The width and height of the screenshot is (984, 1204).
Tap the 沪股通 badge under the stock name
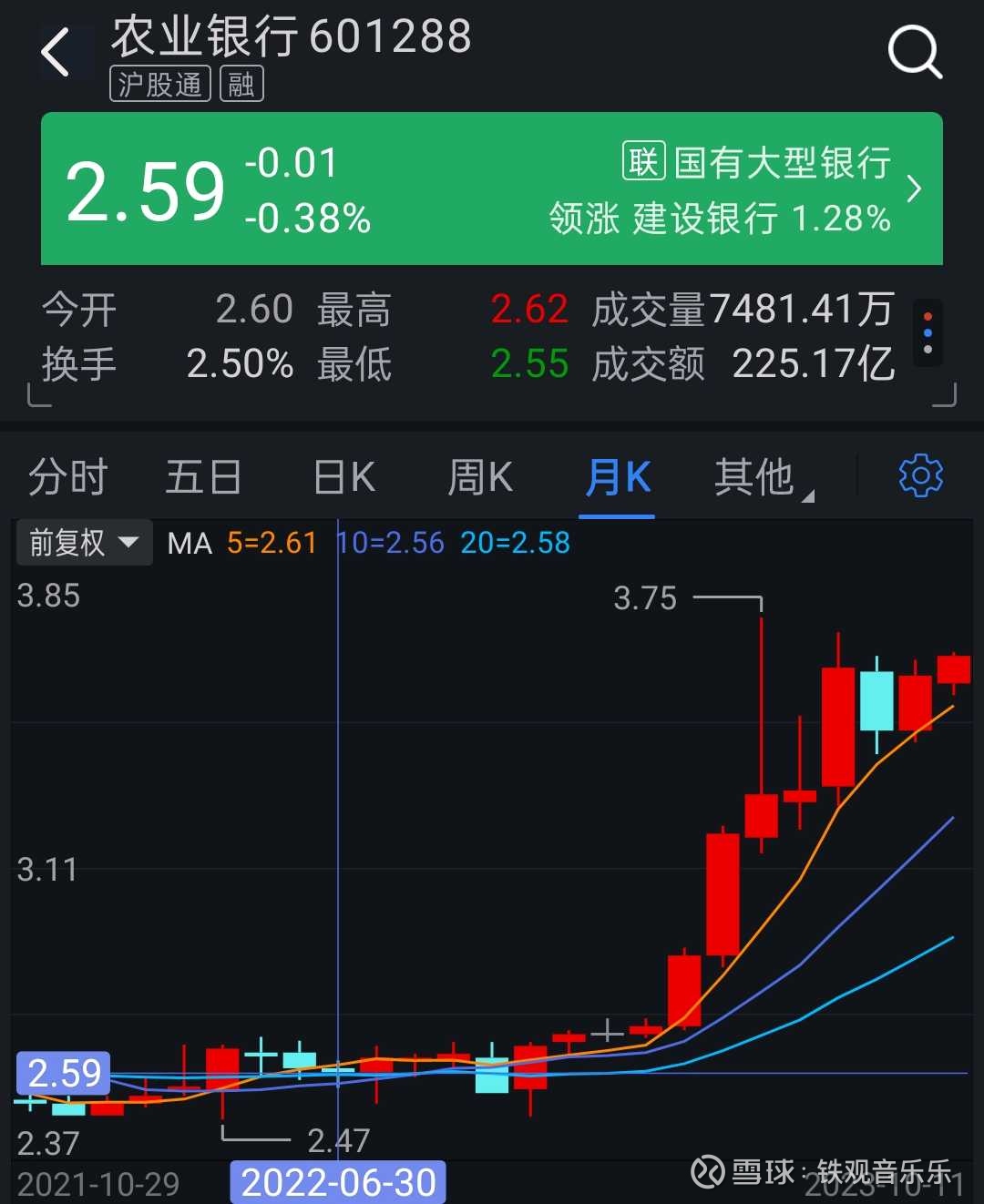click(x=159, y=84)
